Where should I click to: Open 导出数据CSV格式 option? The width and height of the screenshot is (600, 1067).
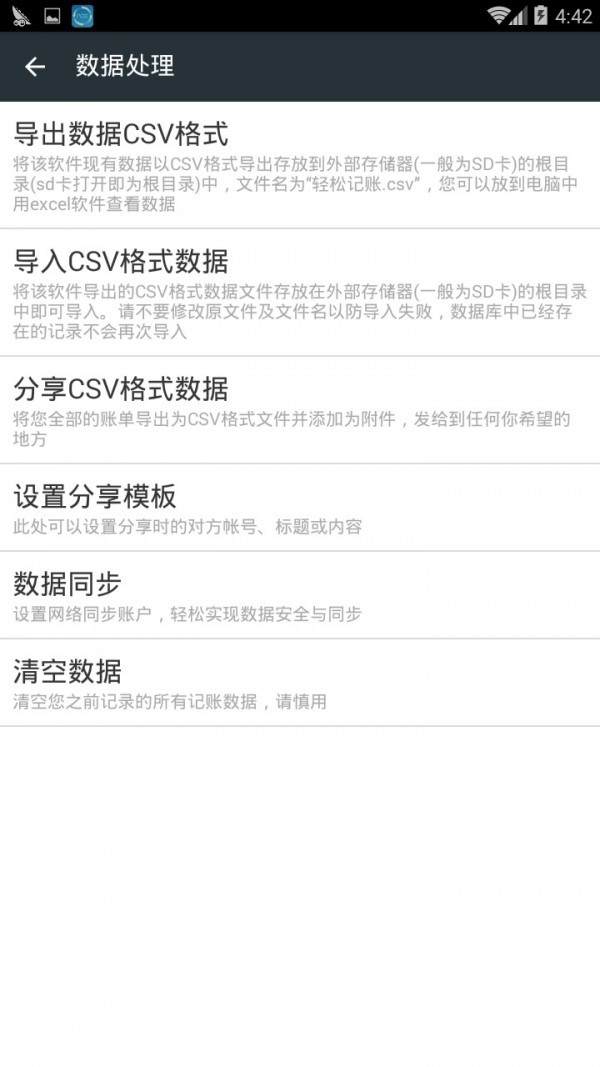(300, 165)
